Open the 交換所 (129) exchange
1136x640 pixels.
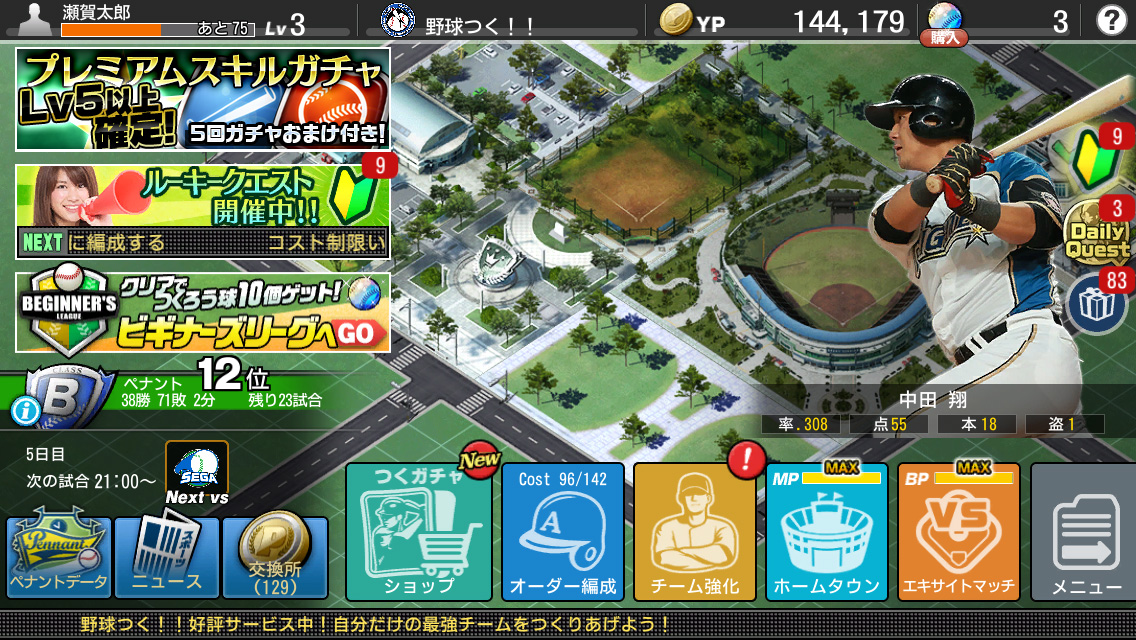pos(275,554)
